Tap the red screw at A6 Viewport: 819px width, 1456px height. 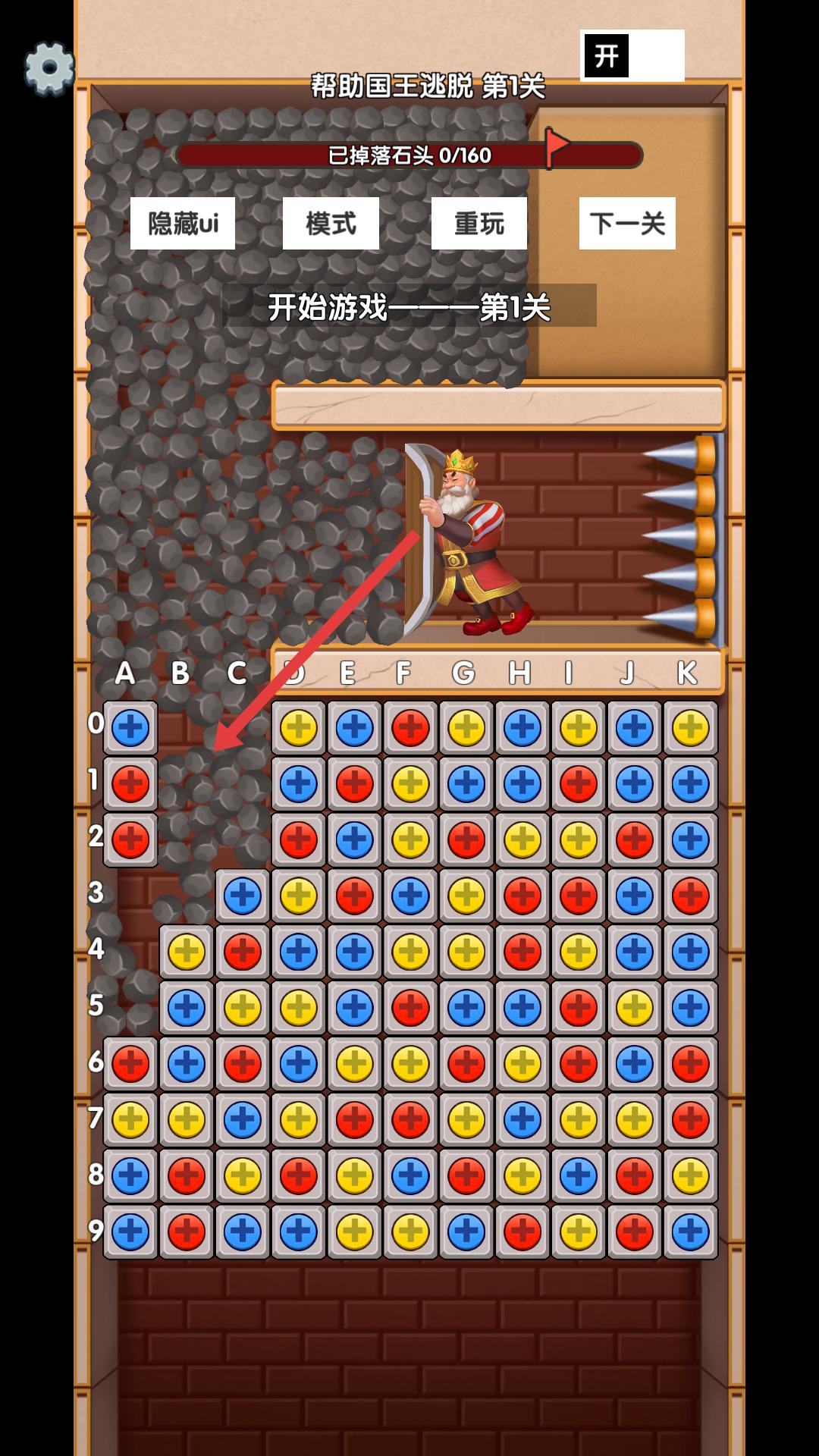pyautogui.click(x=130, y=1064)
